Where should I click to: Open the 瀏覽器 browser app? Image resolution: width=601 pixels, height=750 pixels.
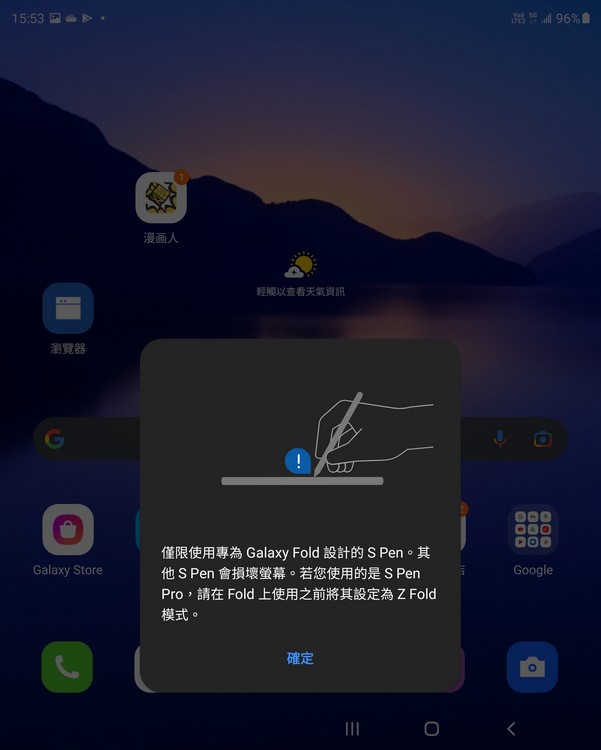click(68, 309)
